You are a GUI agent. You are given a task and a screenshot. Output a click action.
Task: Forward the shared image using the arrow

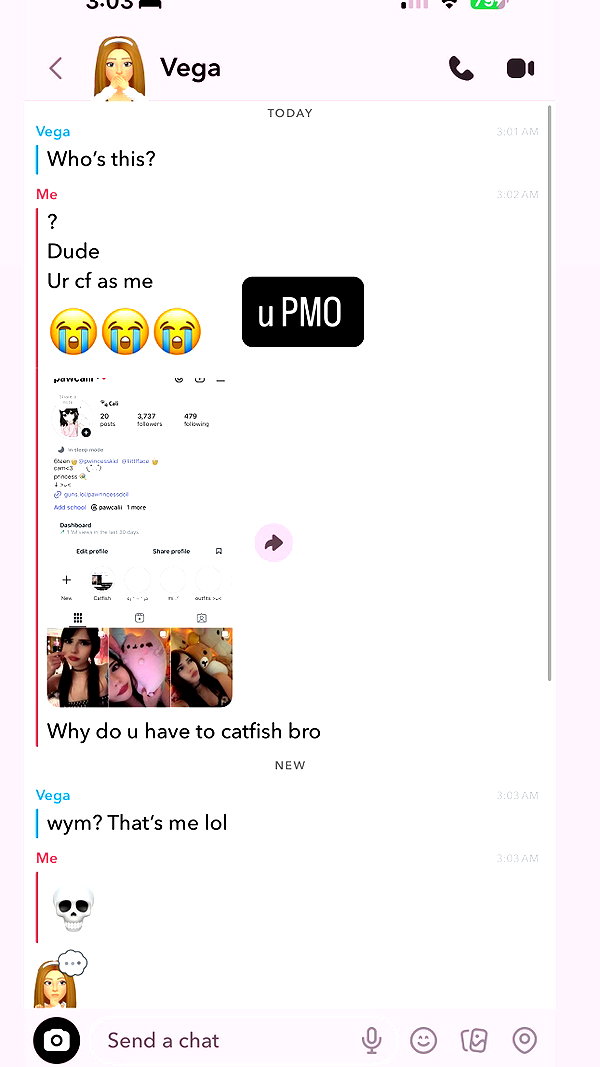(x=273, y=542)
